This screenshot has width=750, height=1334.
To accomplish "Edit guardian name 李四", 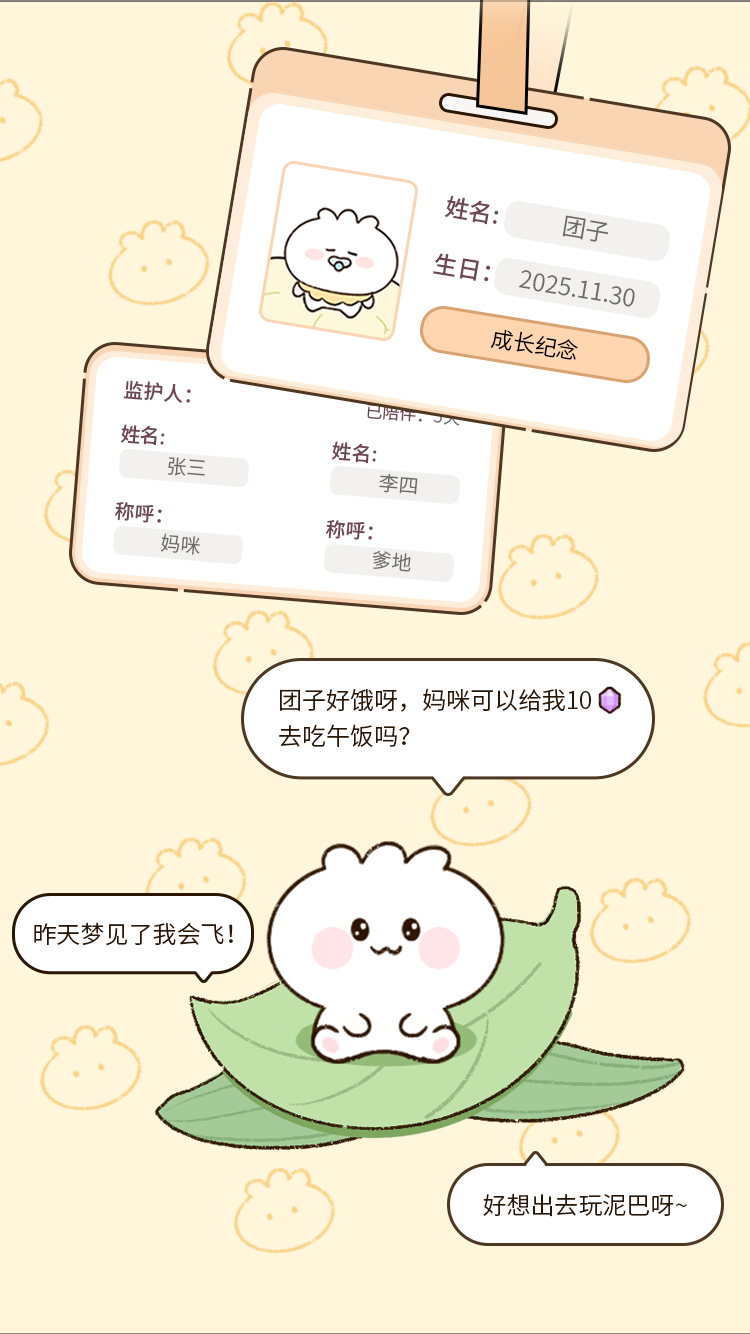I will (x=396, y=485).
